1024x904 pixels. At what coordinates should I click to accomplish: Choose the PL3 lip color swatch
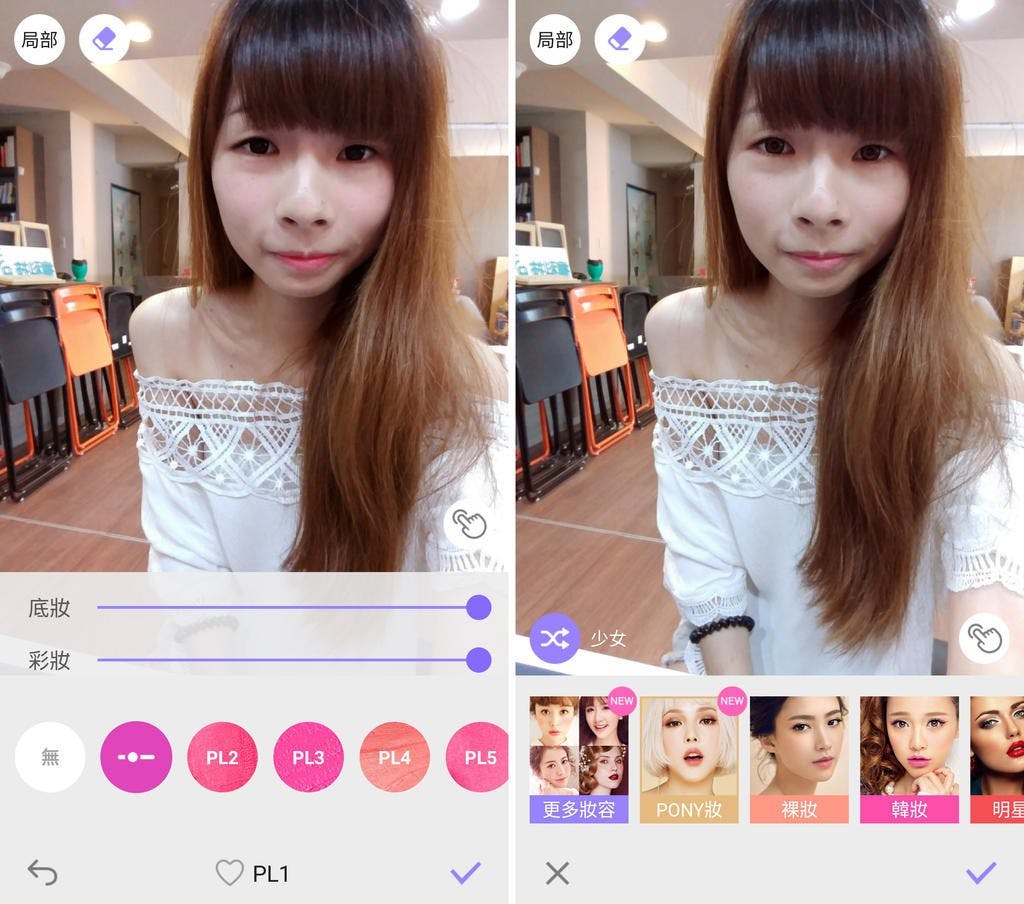pyautogui.click(x=308, y=757)
